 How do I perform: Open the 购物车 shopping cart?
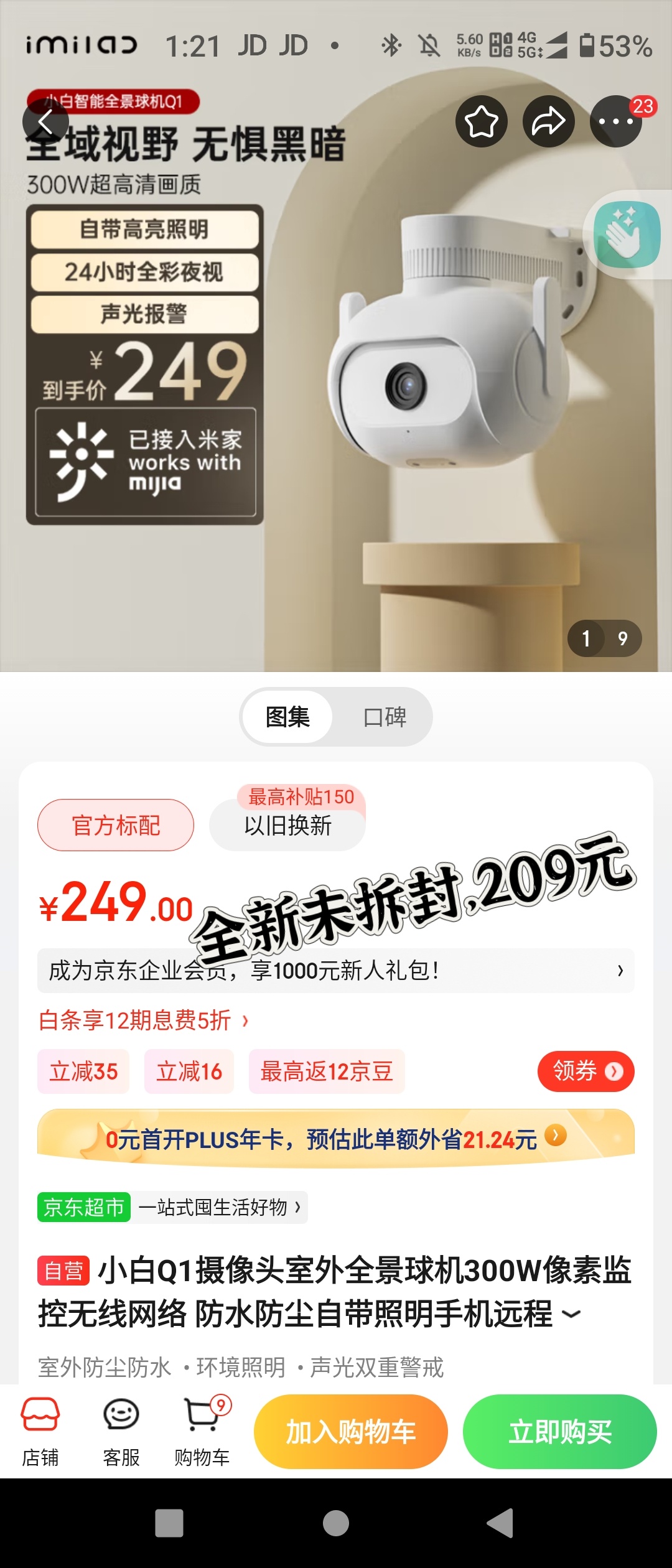[x=202, y=1431]
